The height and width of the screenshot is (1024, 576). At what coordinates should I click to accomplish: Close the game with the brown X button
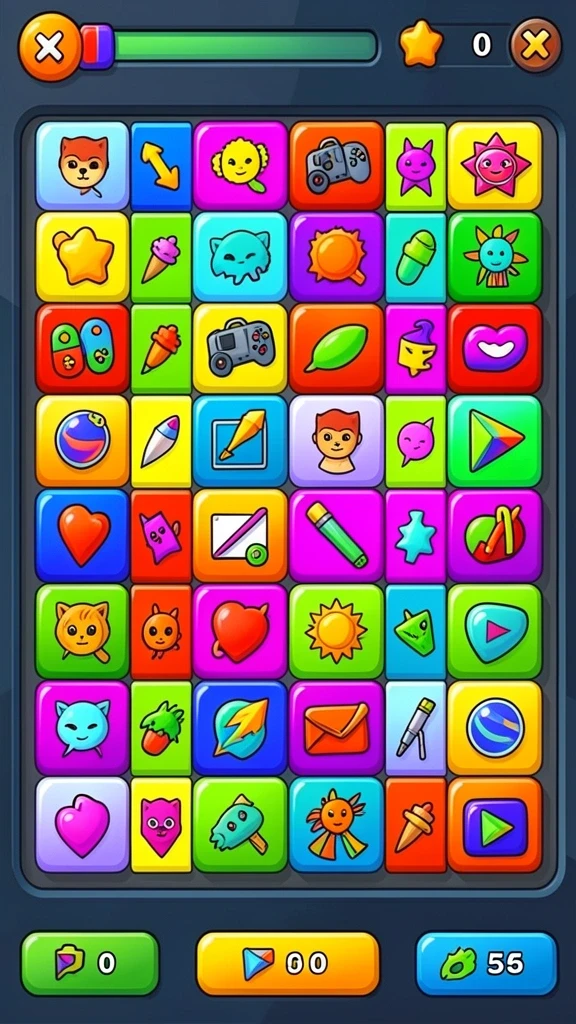coord(536,45)
